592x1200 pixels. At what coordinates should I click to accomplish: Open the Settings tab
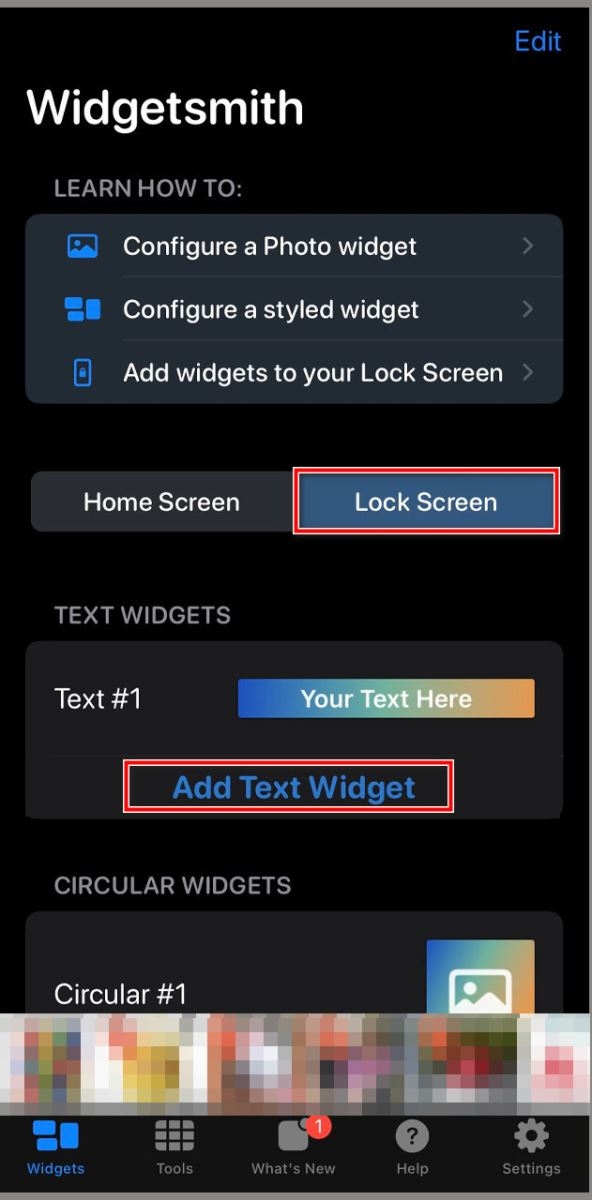[531, 1147]
